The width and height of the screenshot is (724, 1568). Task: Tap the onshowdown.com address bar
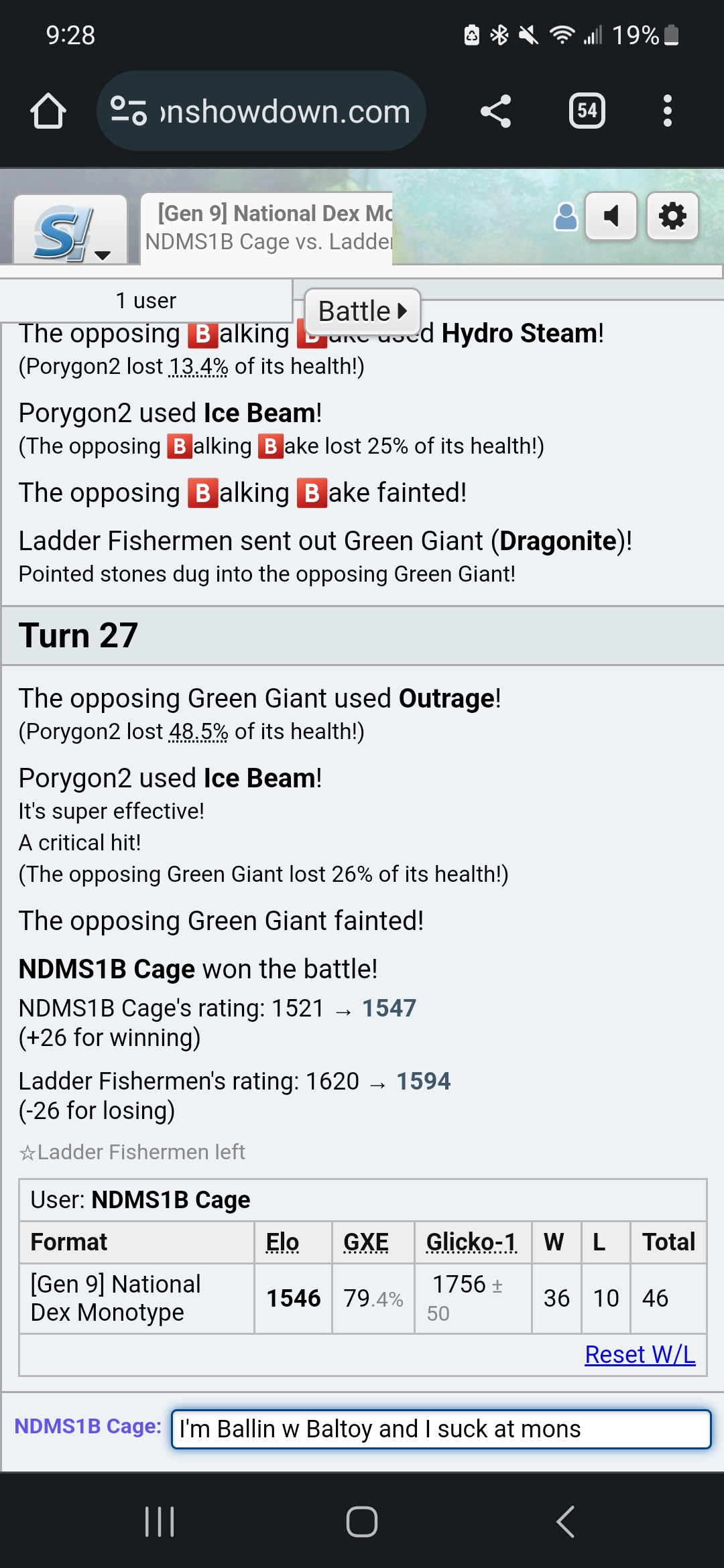pos(261,111)
